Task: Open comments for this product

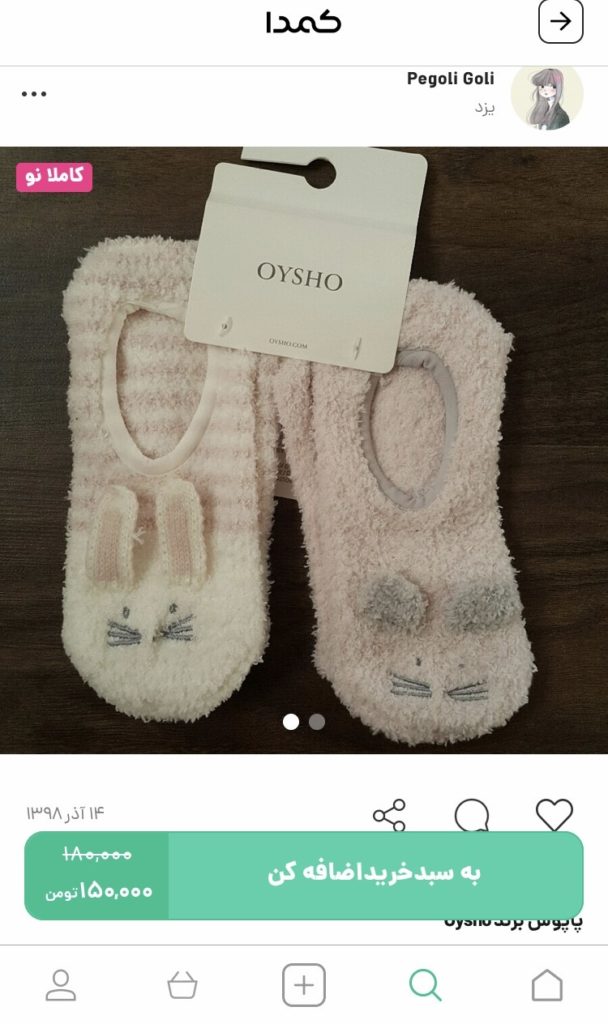Action: point(471,814)
